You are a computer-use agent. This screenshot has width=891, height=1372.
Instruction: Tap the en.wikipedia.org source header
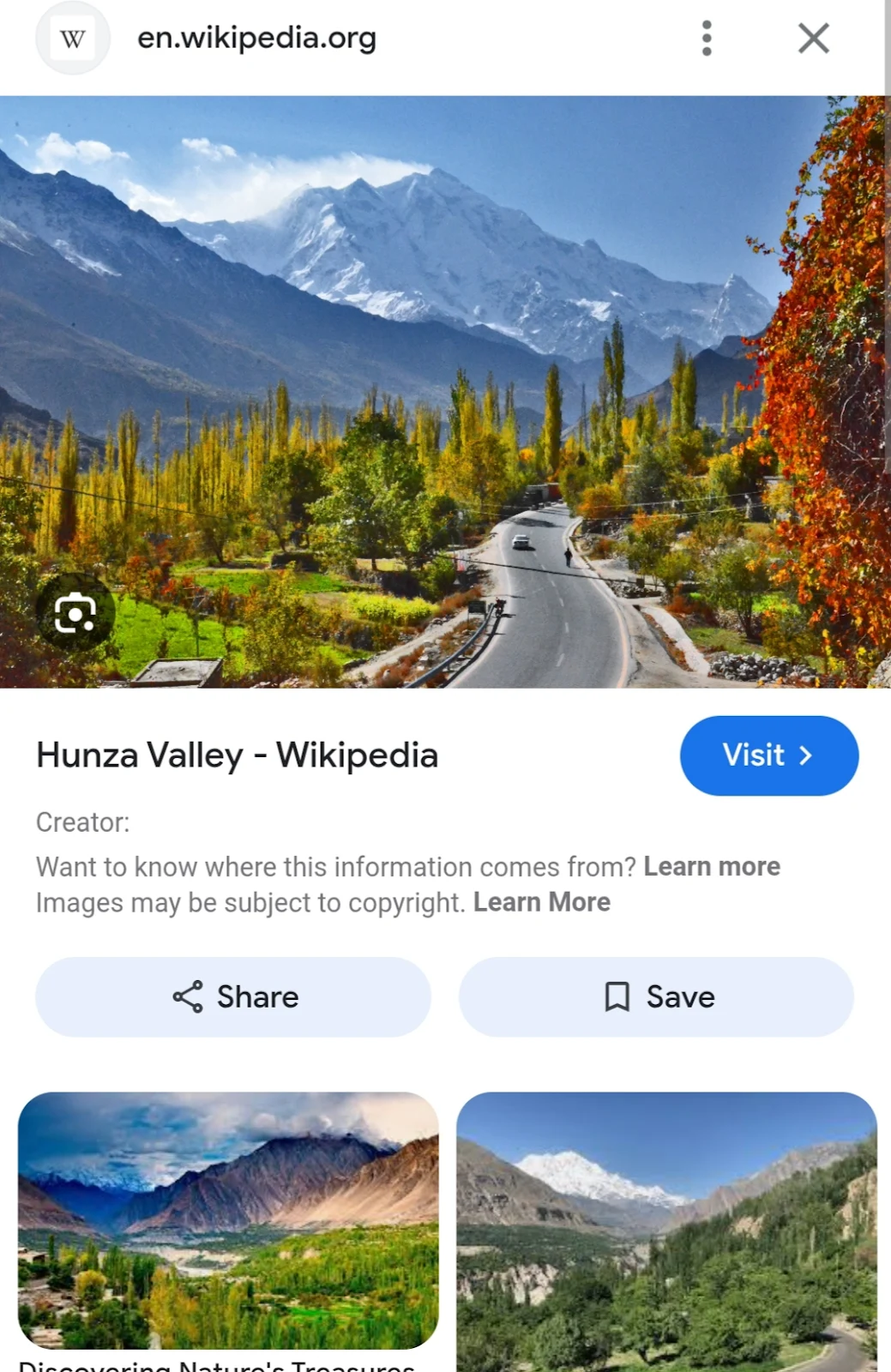256,39
